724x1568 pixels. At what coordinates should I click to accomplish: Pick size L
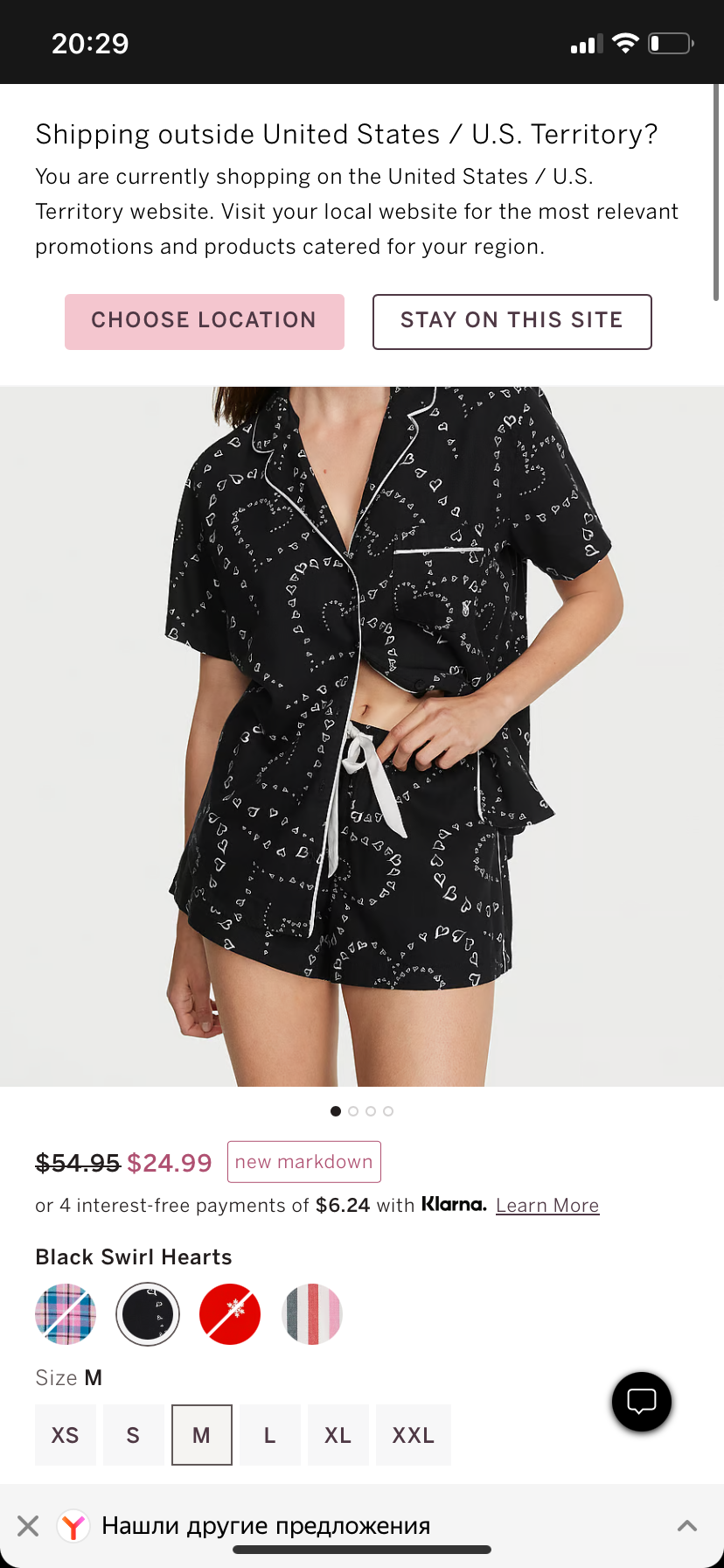[269, 1435]
